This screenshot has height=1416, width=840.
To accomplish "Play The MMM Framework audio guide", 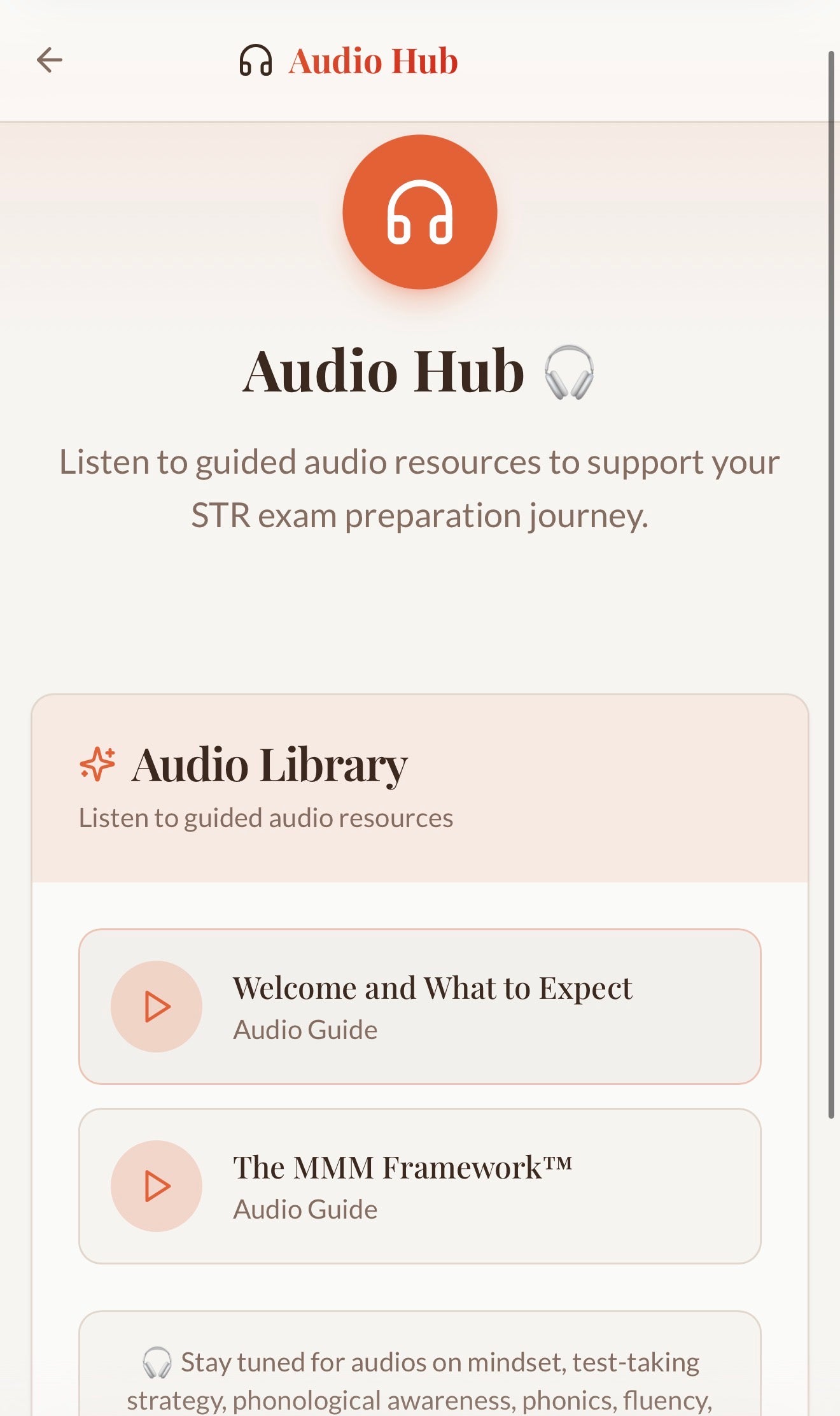I will point(157,1186).
